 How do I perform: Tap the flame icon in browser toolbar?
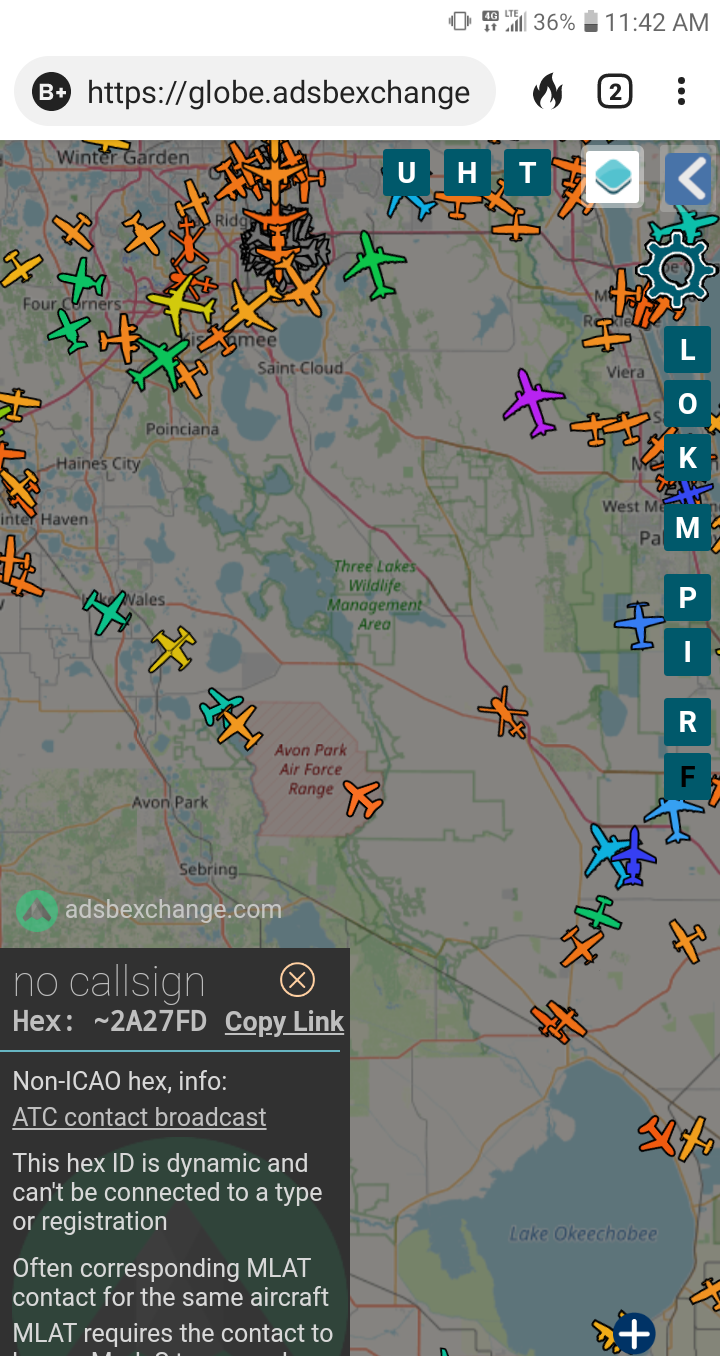[x=547, y=93]
